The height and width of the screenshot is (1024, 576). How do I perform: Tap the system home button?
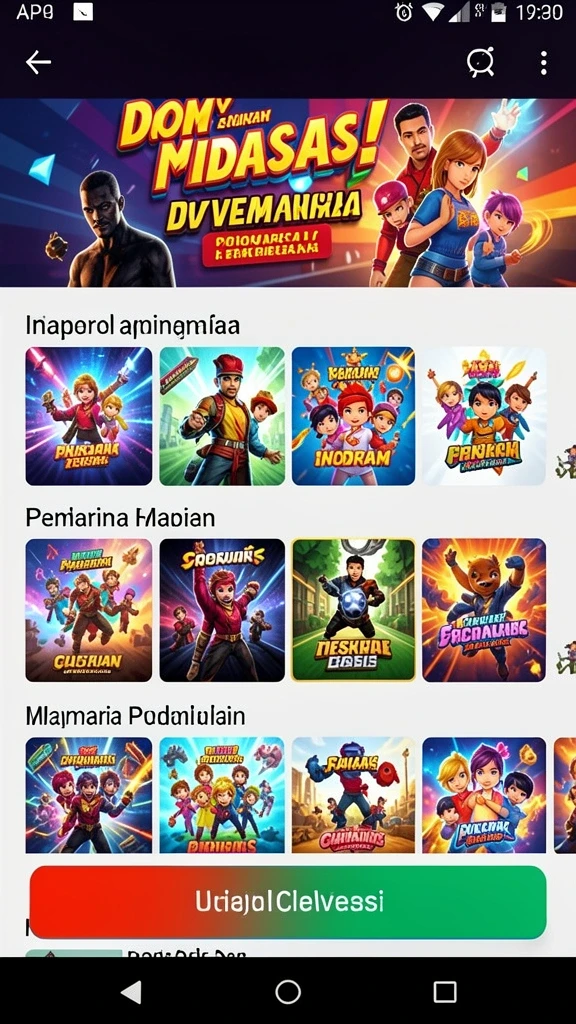[288, 991]
